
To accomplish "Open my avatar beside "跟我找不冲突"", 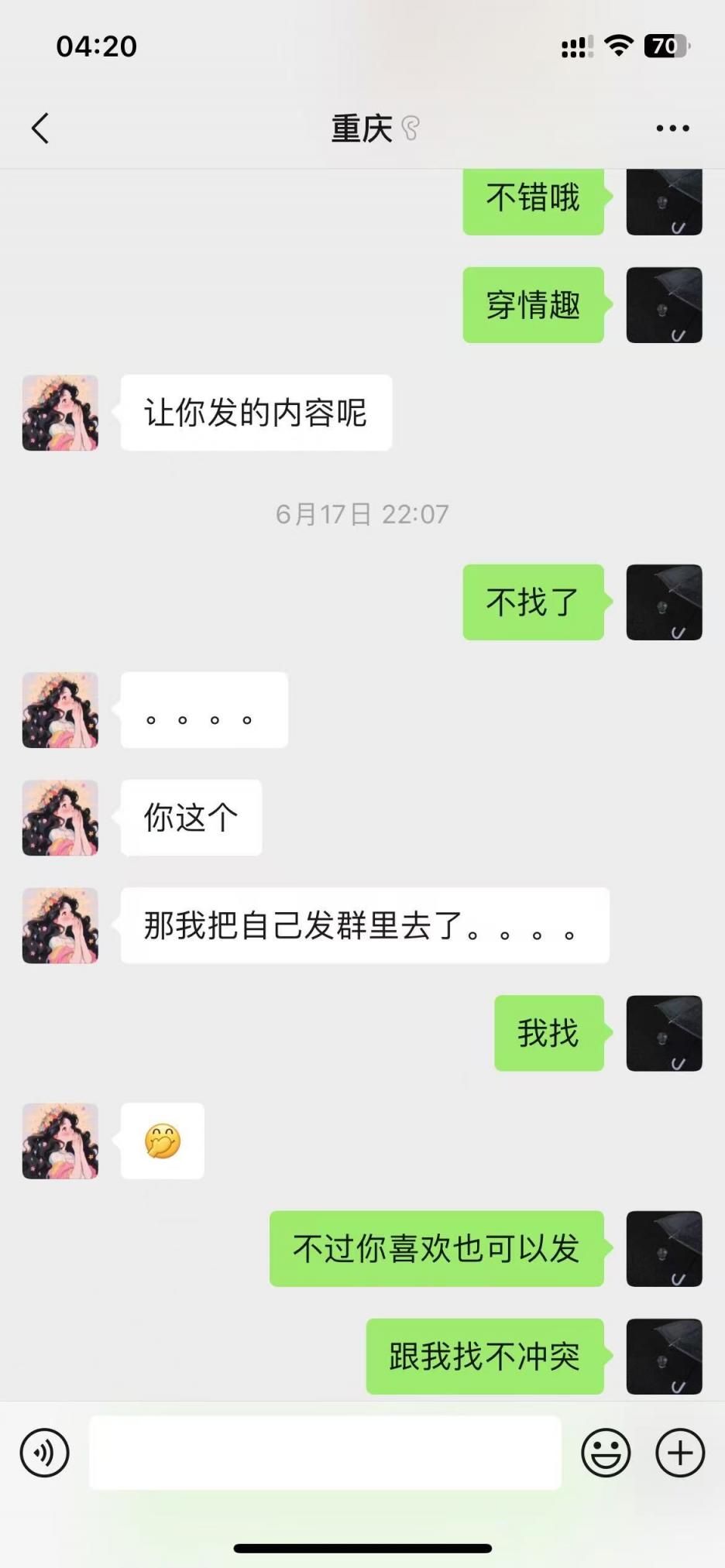I will pyautogui.click(x=664, y=1357).
